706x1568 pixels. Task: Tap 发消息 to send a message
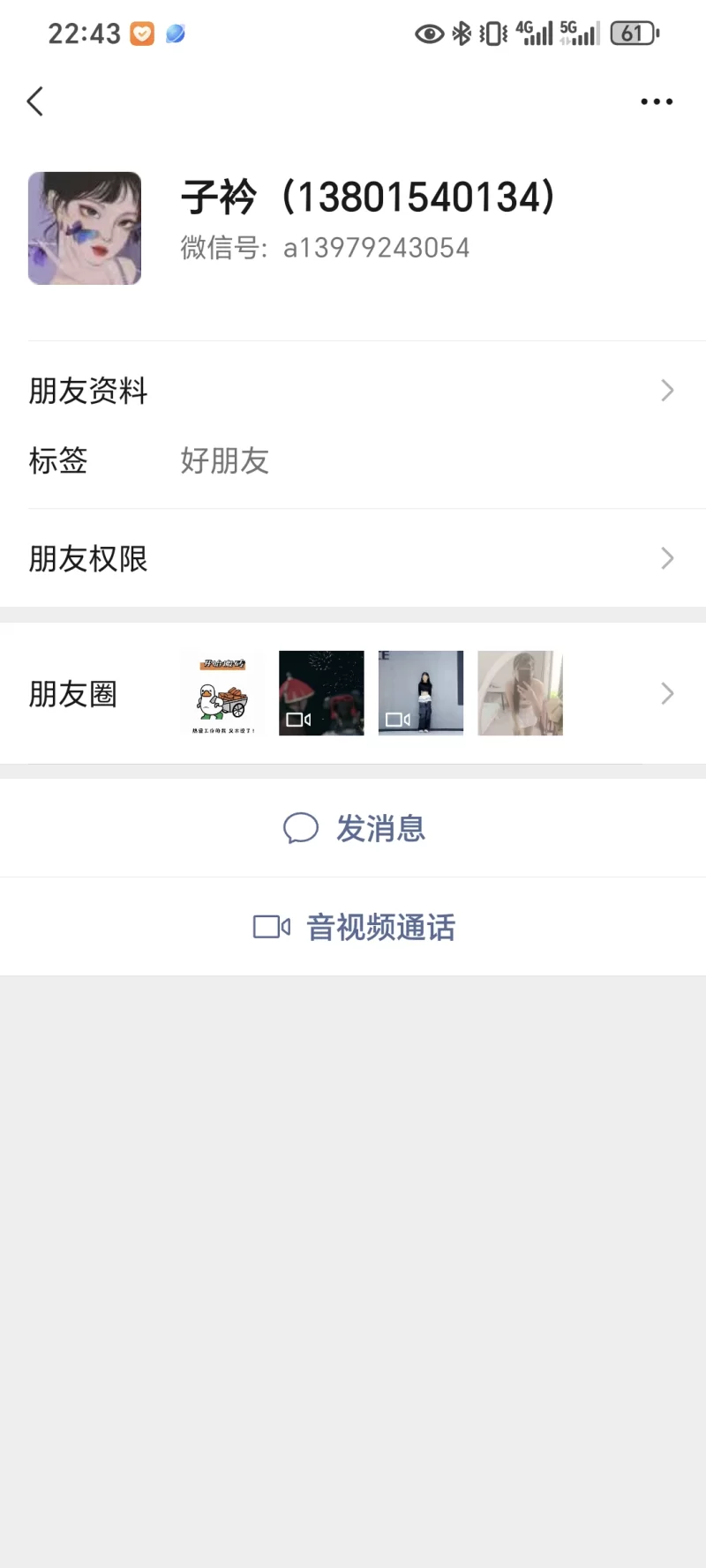pyautogui.click(x=355, y=828)
